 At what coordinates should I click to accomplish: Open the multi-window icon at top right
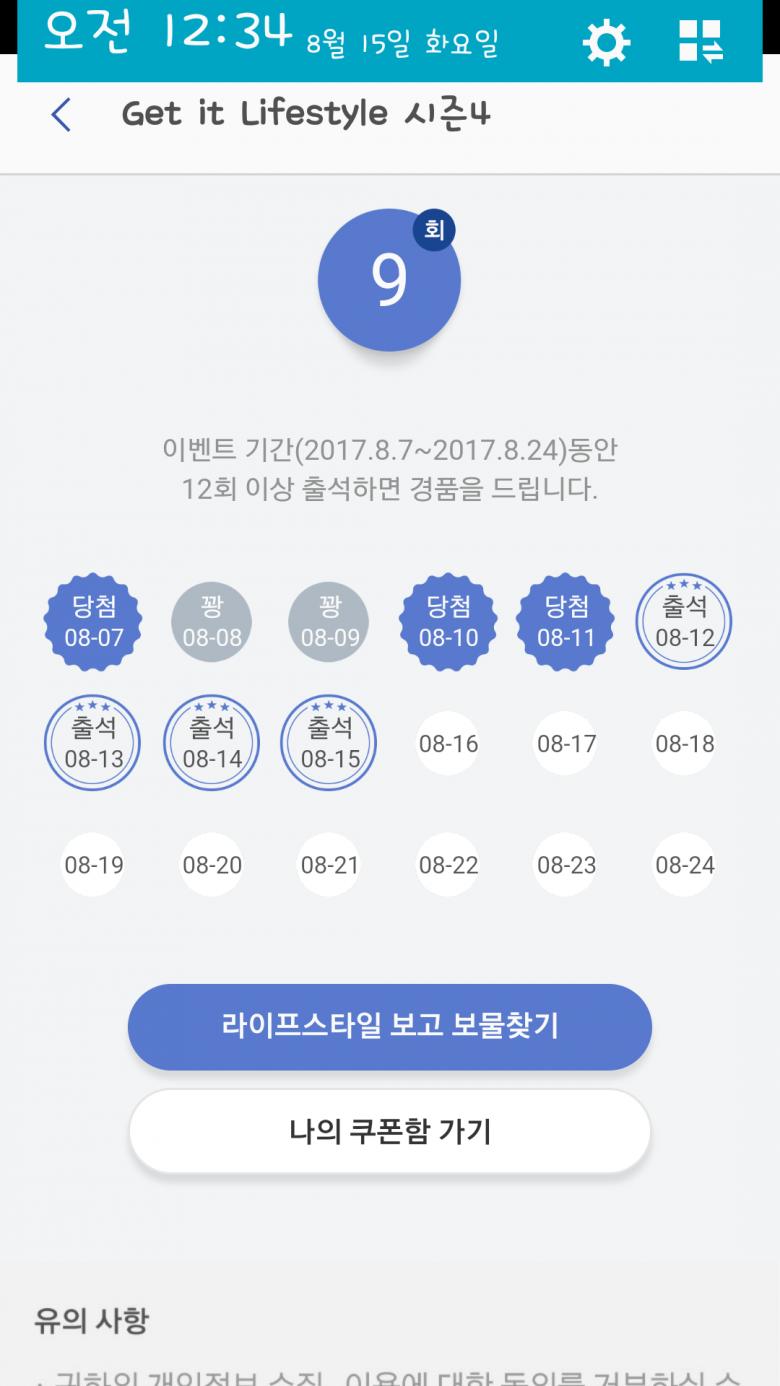pos(701,42)
